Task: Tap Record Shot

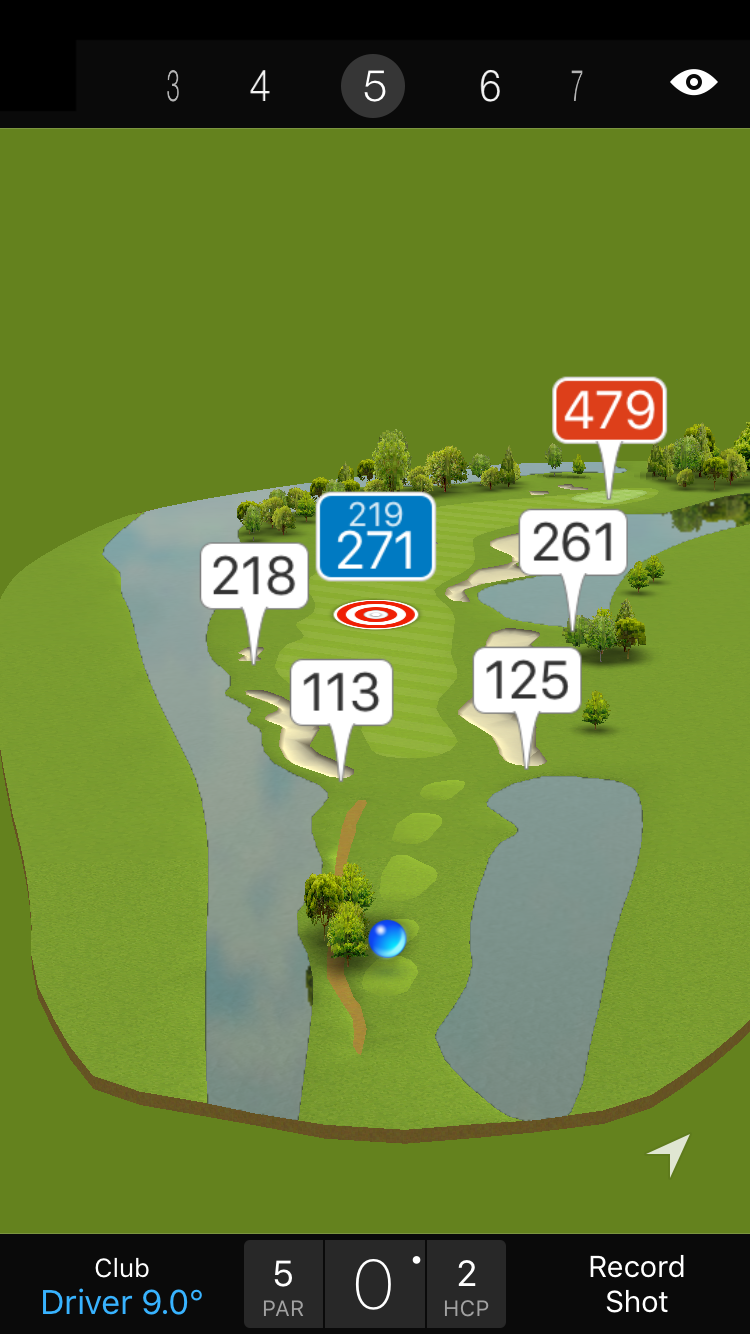Action: (x=636, y=1284)
